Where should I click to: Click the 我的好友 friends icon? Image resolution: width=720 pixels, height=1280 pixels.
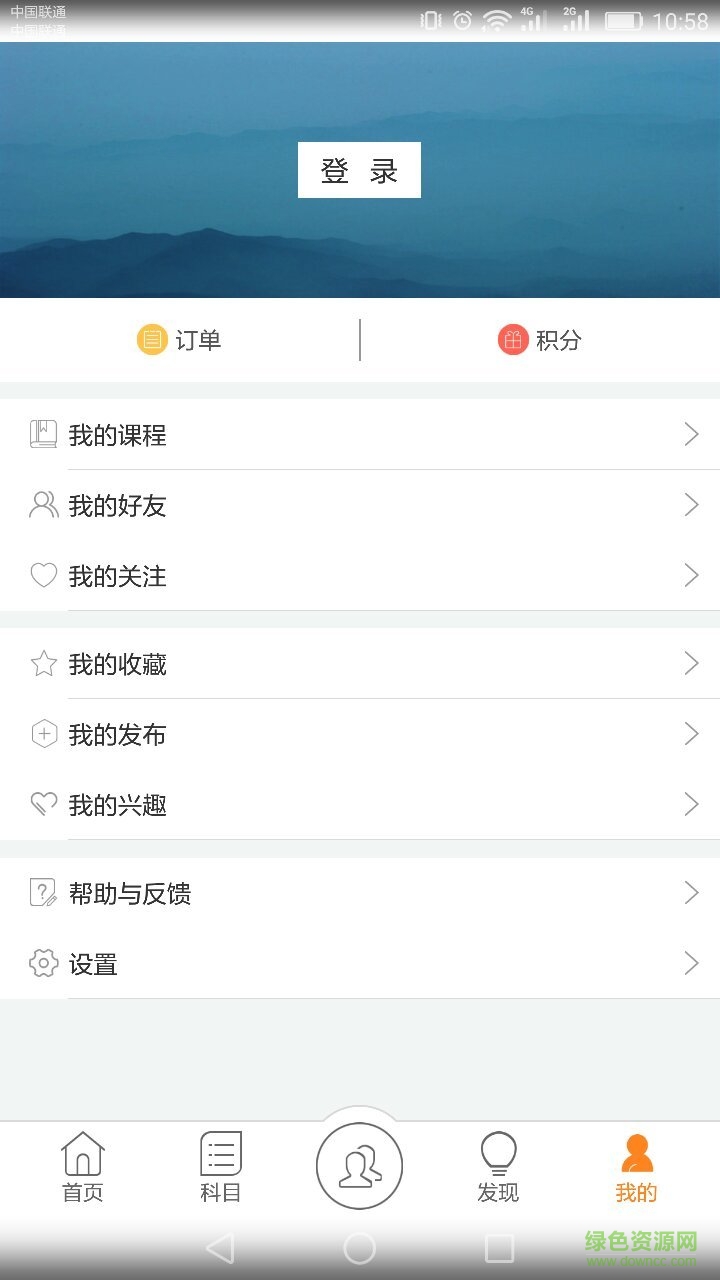[x=43, y=505]
